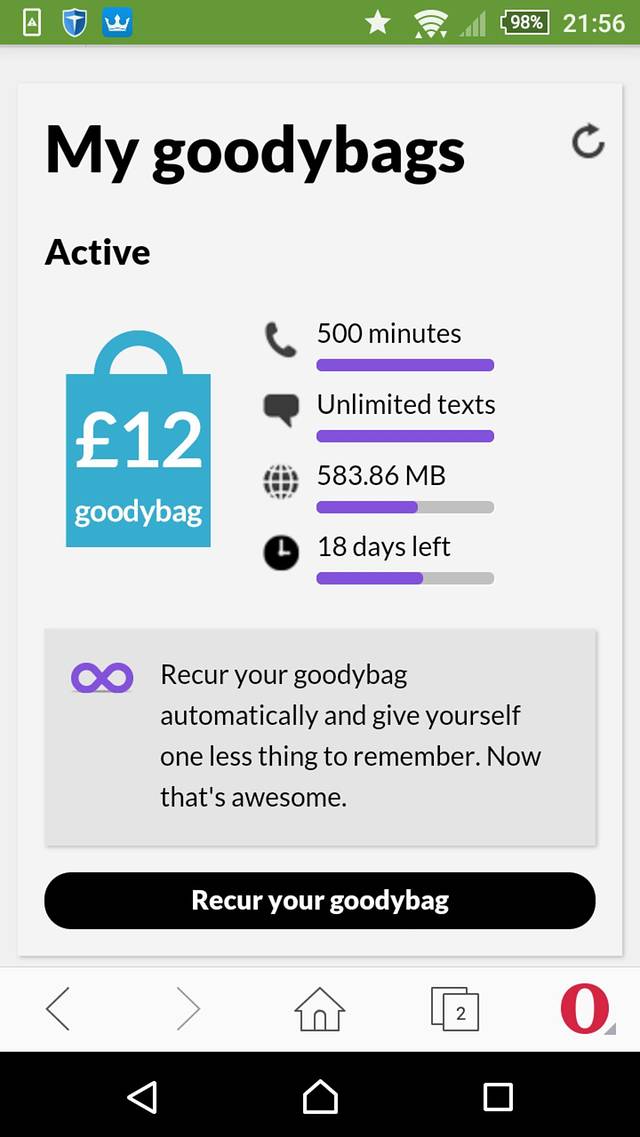Tap the system back button
The height and width of the screenshot is (1137, 640).
(x=142, y=1096)
